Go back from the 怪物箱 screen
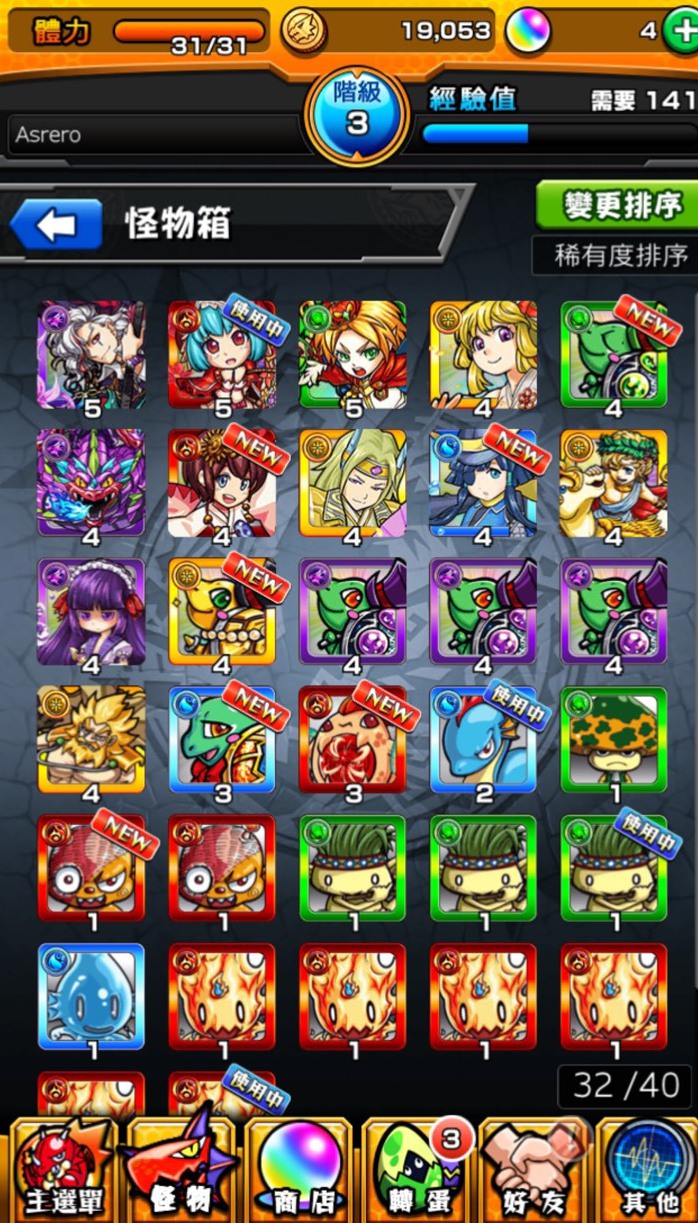 (57, 225)
